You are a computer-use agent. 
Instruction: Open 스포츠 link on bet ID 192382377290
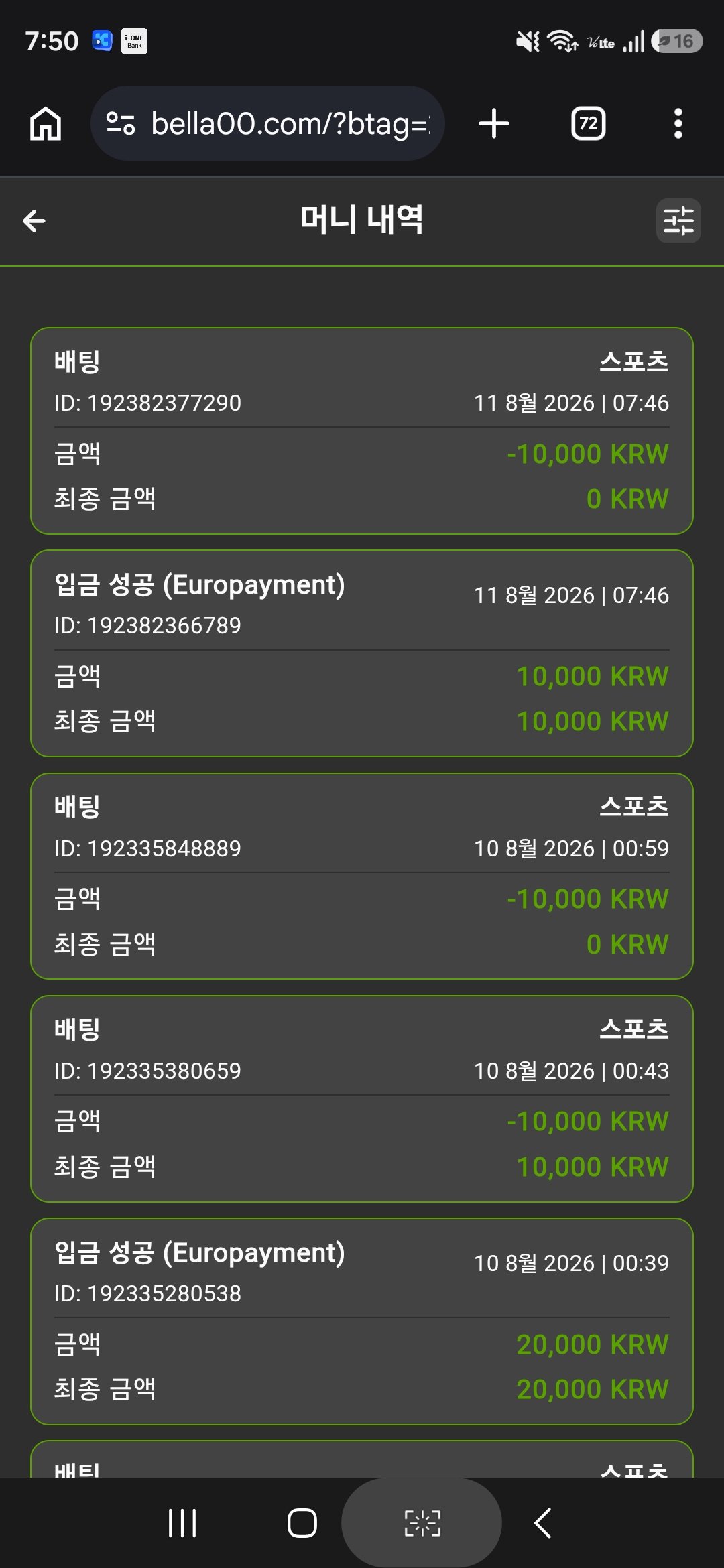click(634, 362)
